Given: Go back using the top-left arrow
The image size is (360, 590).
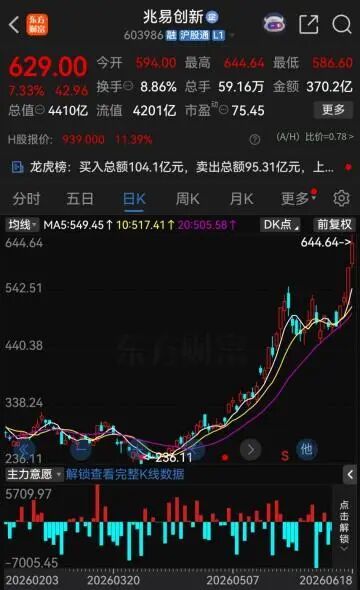Looking at the screenshot, I should (x=14, y=25).
